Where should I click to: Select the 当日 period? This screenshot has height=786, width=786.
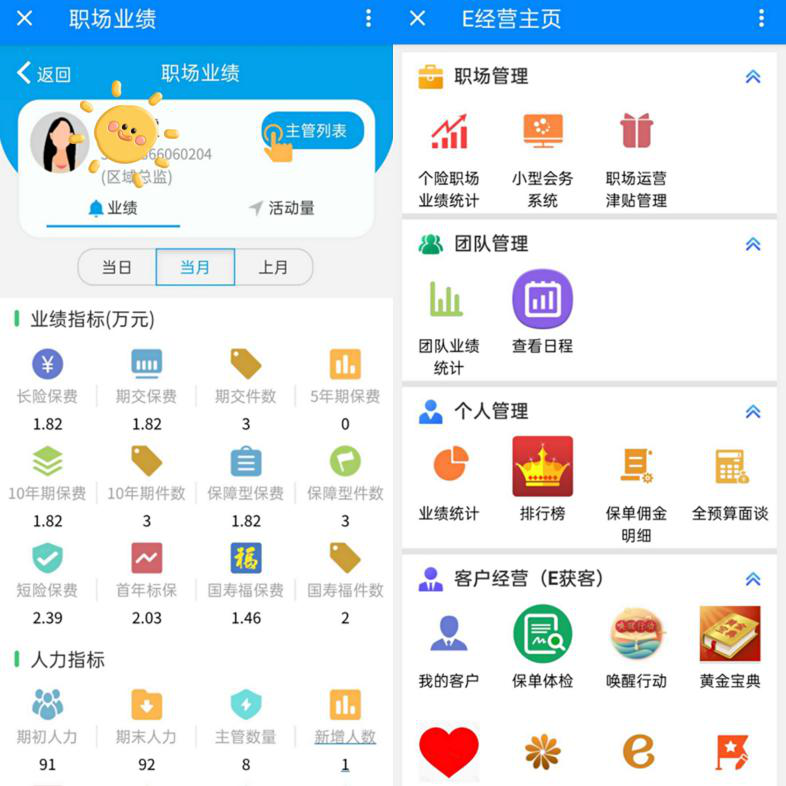[117, 267]
